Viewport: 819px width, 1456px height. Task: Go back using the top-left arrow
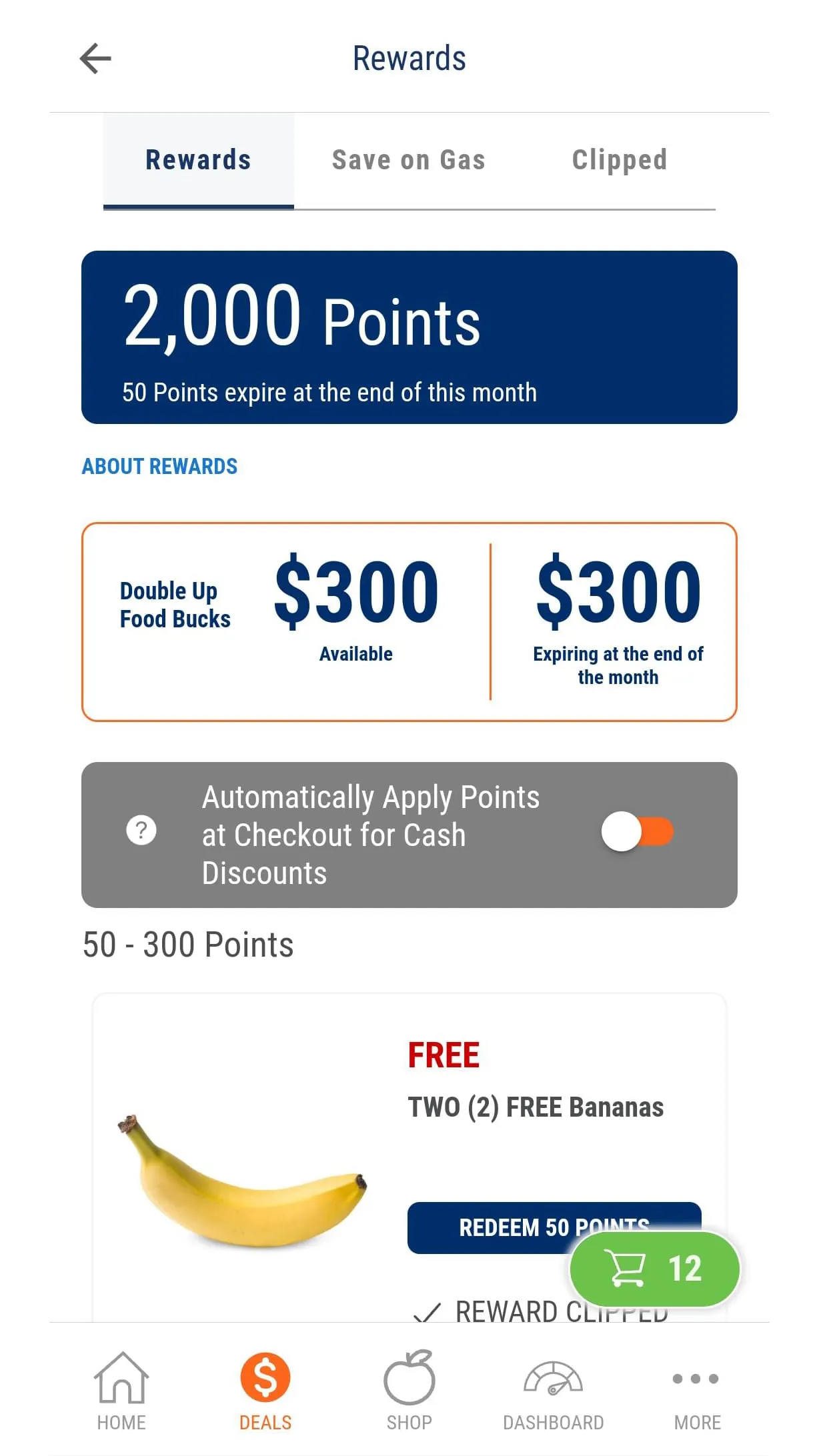pyautogui.click(x=95, y=59)
